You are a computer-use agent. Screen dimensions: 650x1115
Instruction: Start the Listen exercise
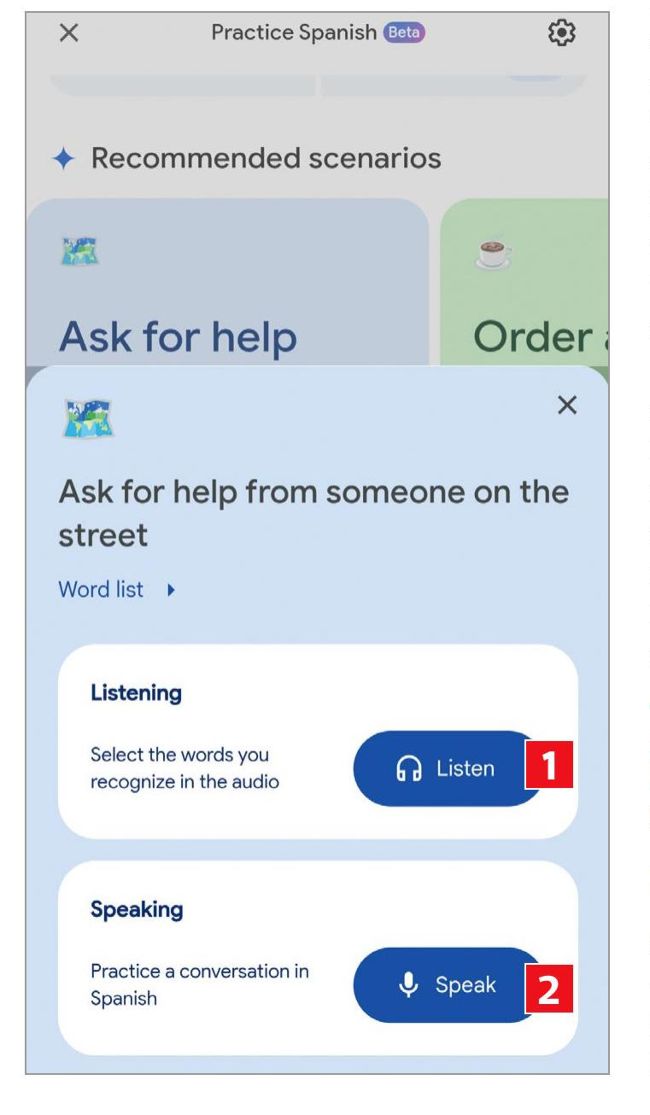pyautogui.click(x=446, y=768)
